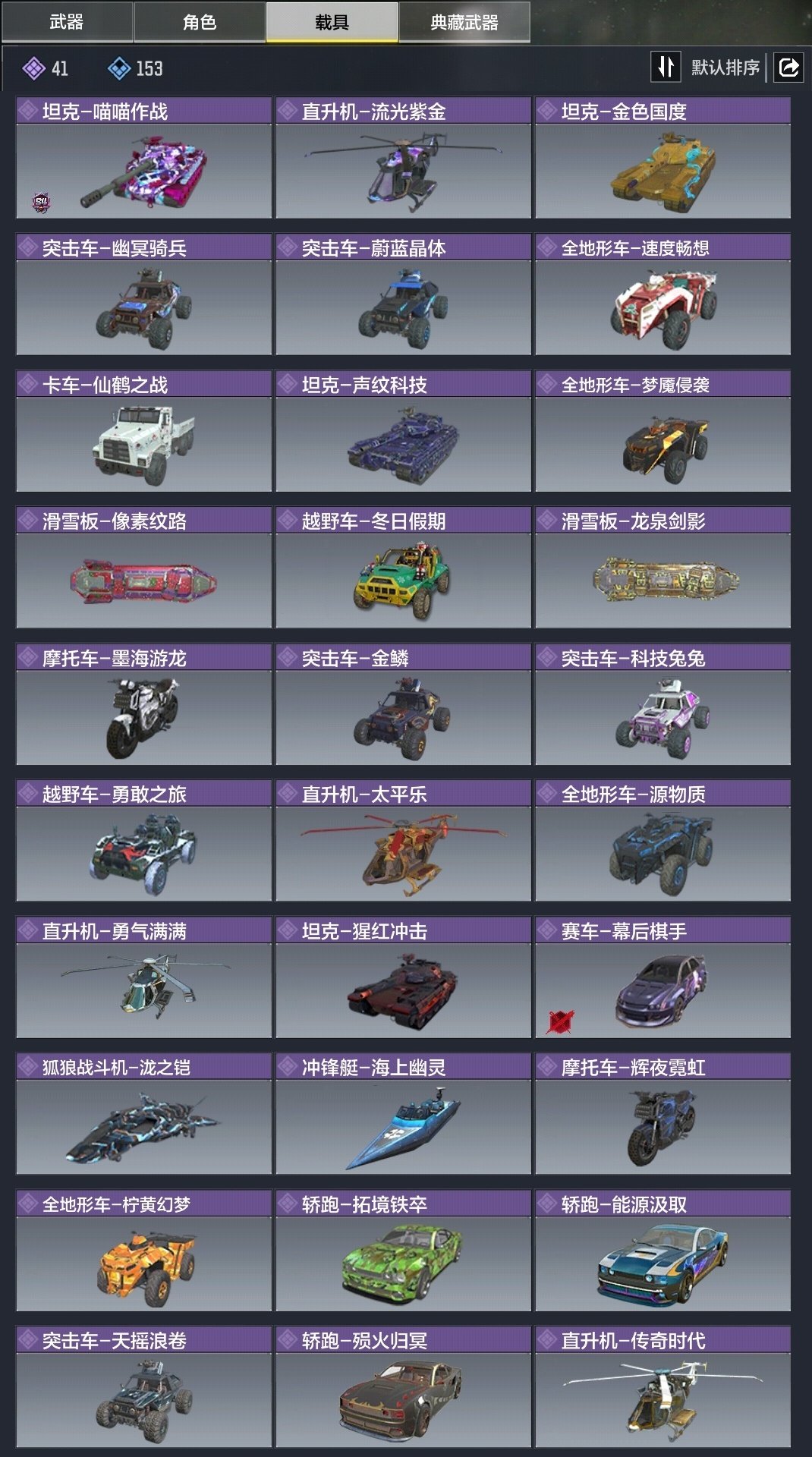Image resolution: width=812 pixels, height=1457 pixels.
Task: Open the 典藏武器 tab
Action: click(464, 22)
